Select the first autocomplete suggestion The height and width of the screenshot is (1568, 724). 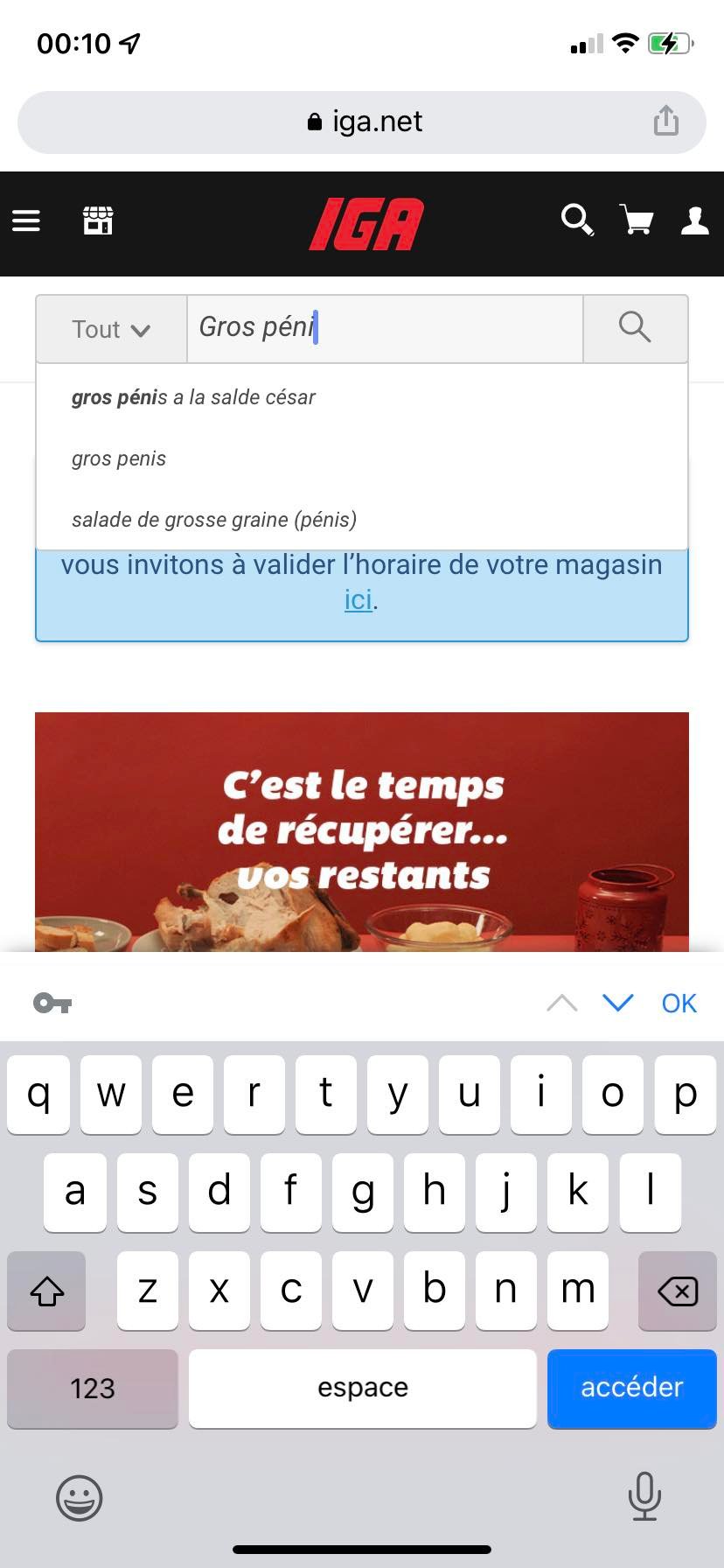[x=362, y=397]
